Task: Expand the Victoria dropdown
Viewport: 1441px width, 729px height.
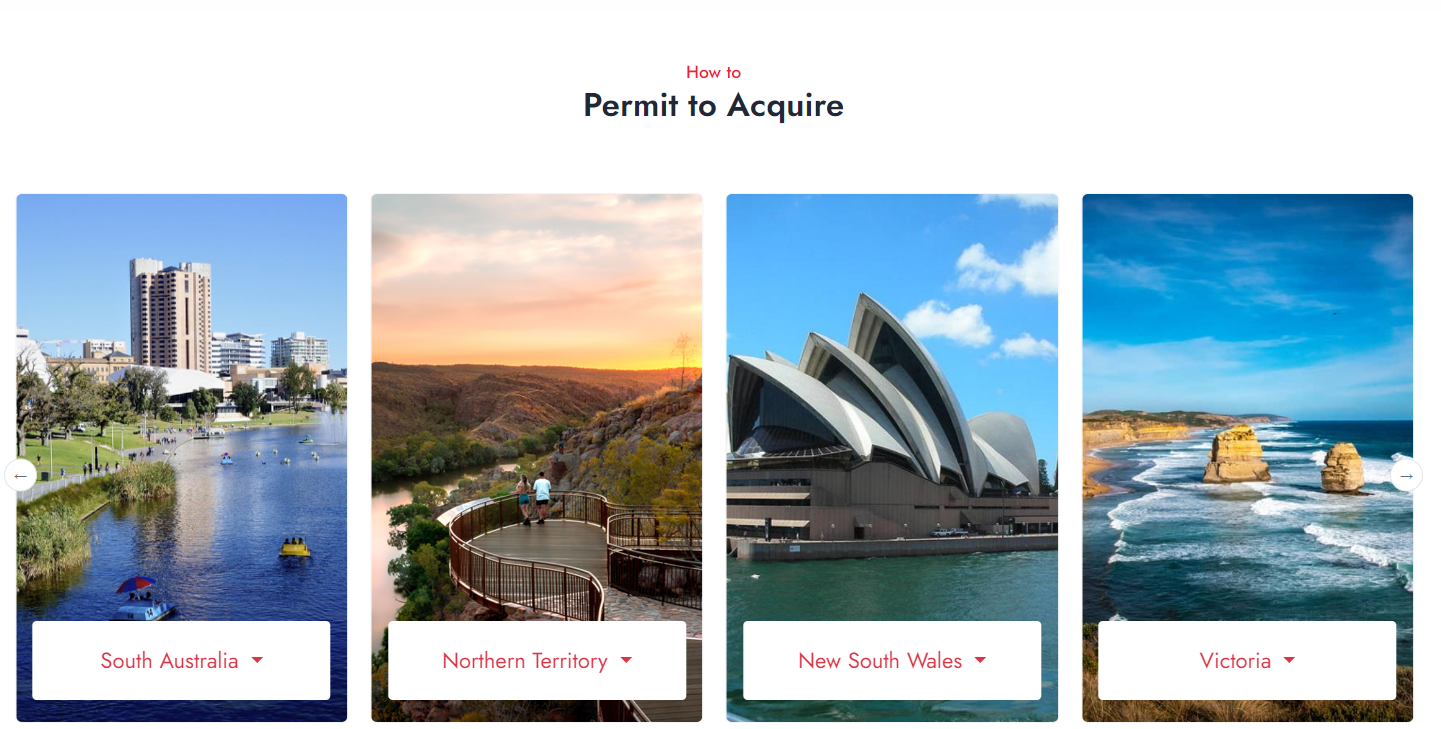Action: (1247, 661)
